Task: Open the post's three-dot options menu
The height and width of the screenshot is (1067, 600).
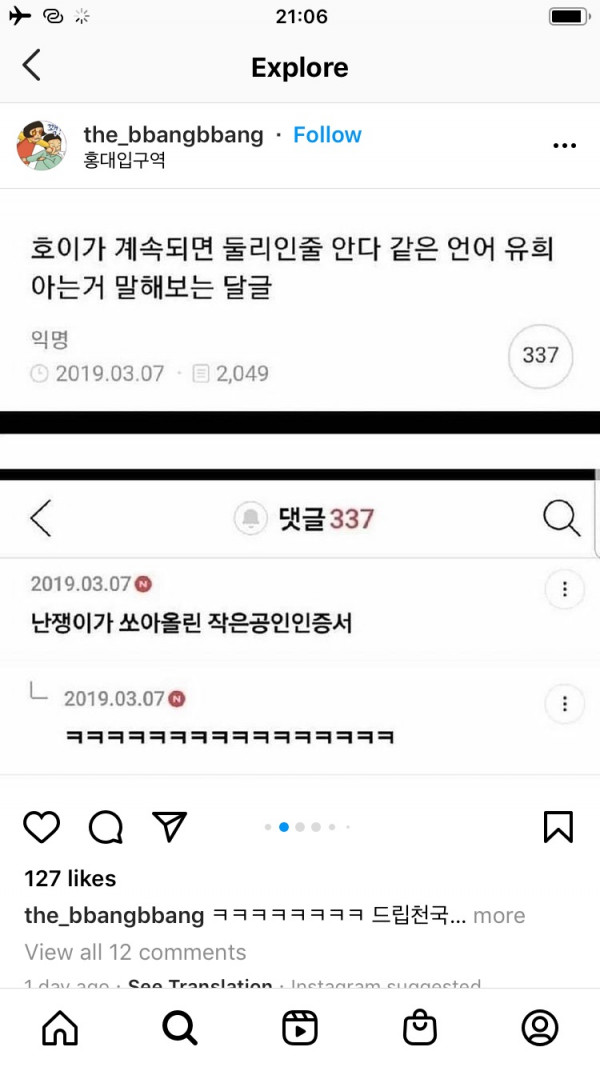Action: tap(564, 146)
